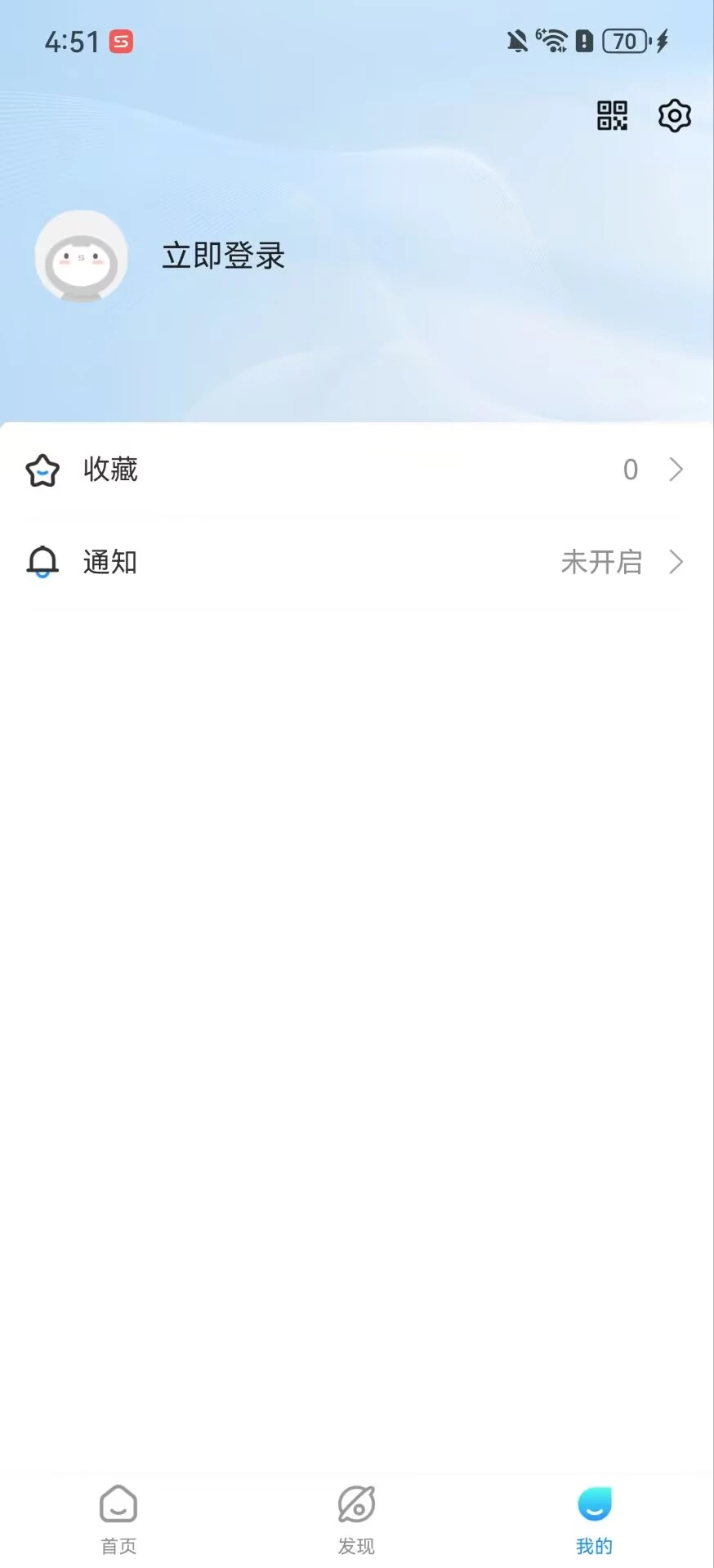This screenshot has height=1568, width=714.
Task: Tap the Wi-Fi signal icon in status bar
Action: coord(552,41)
